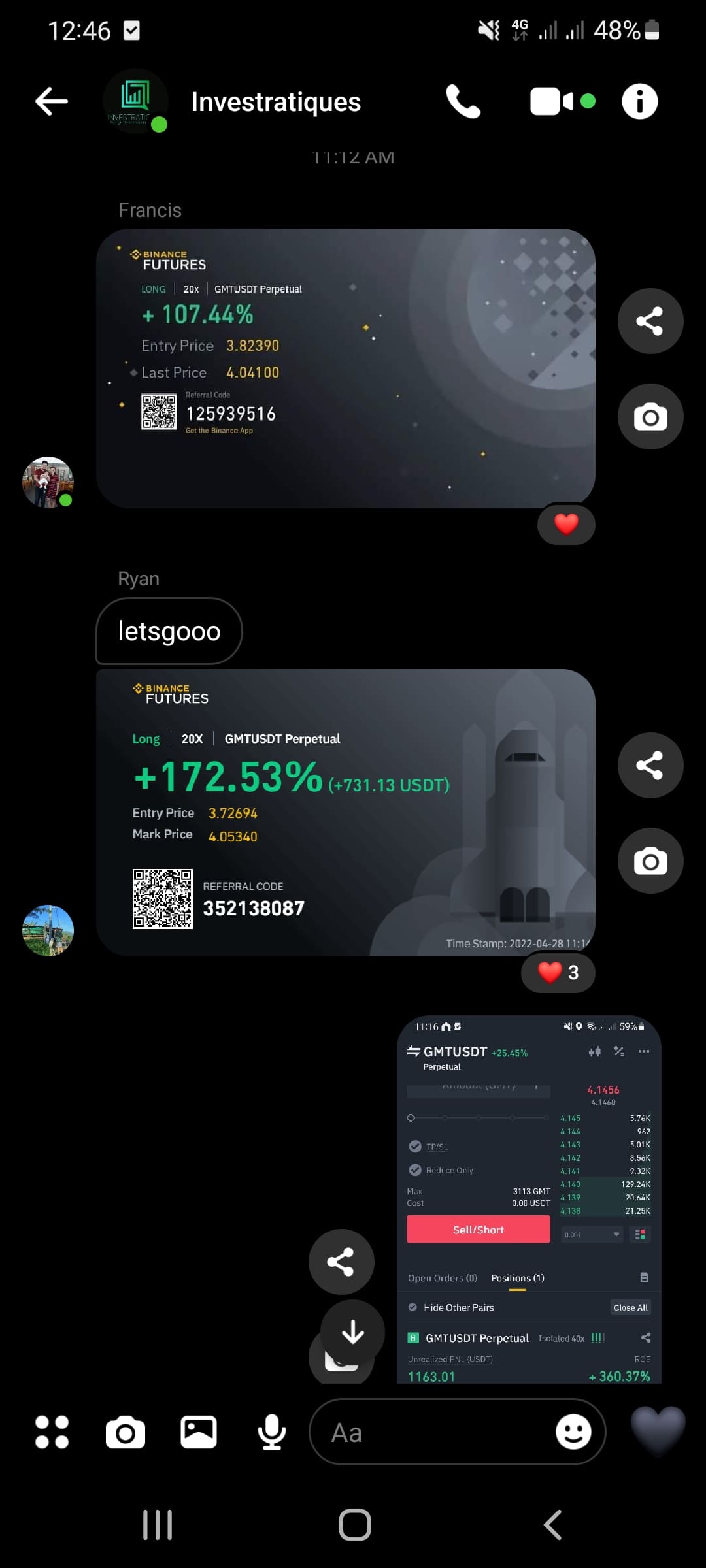Open the conversation info button
The image size is (706, 1568).
coord(639,101)
